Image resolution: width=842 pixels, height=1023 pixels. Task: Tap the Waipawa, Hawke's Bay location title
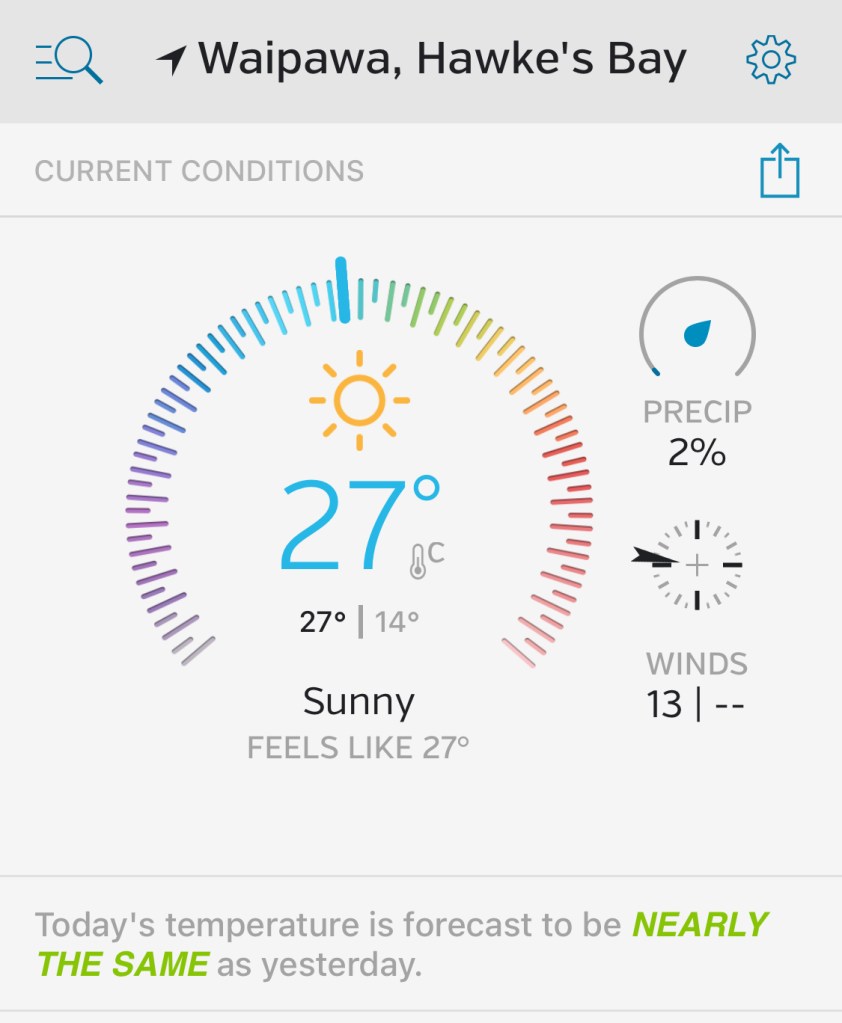coord(423,61)
